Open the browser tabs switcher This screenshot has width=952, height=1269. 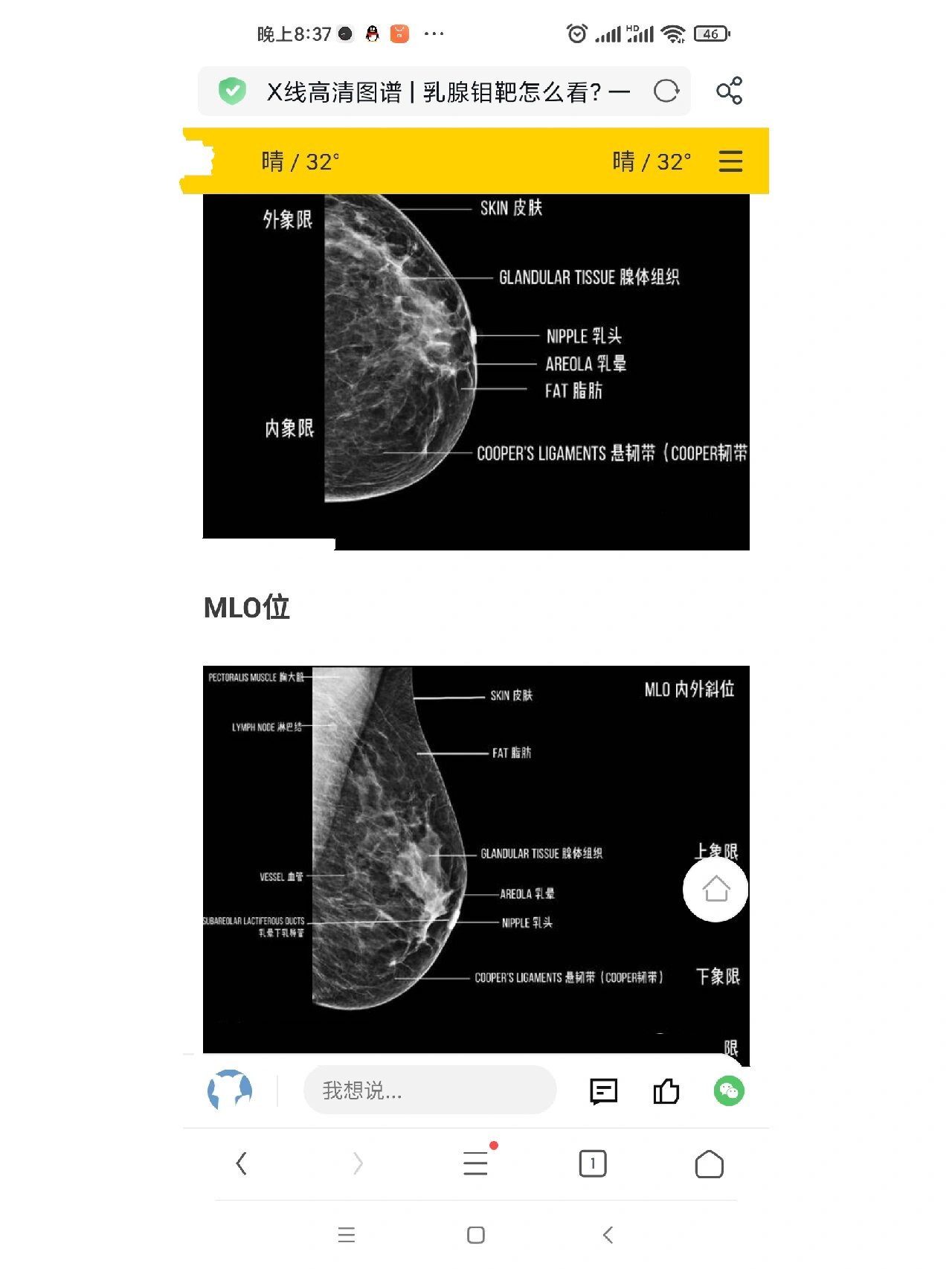(x=593, y=1163)
